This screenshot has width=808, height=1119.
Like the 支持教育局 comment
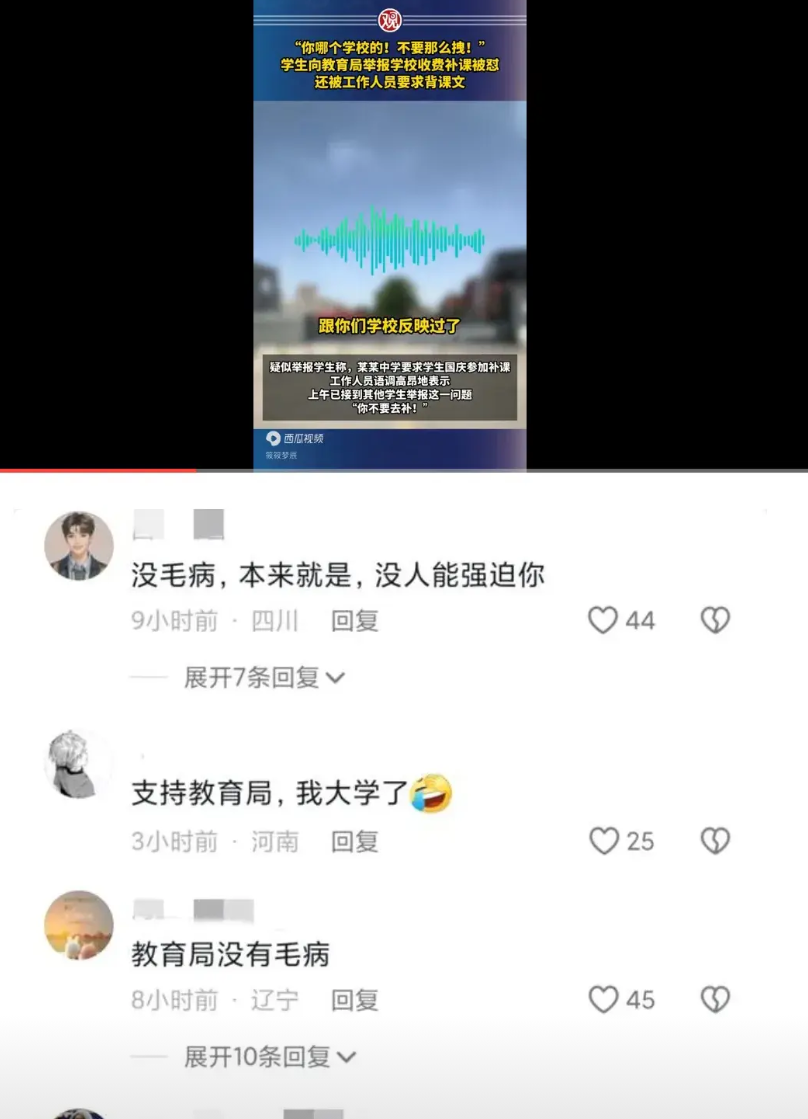point(604,841)
